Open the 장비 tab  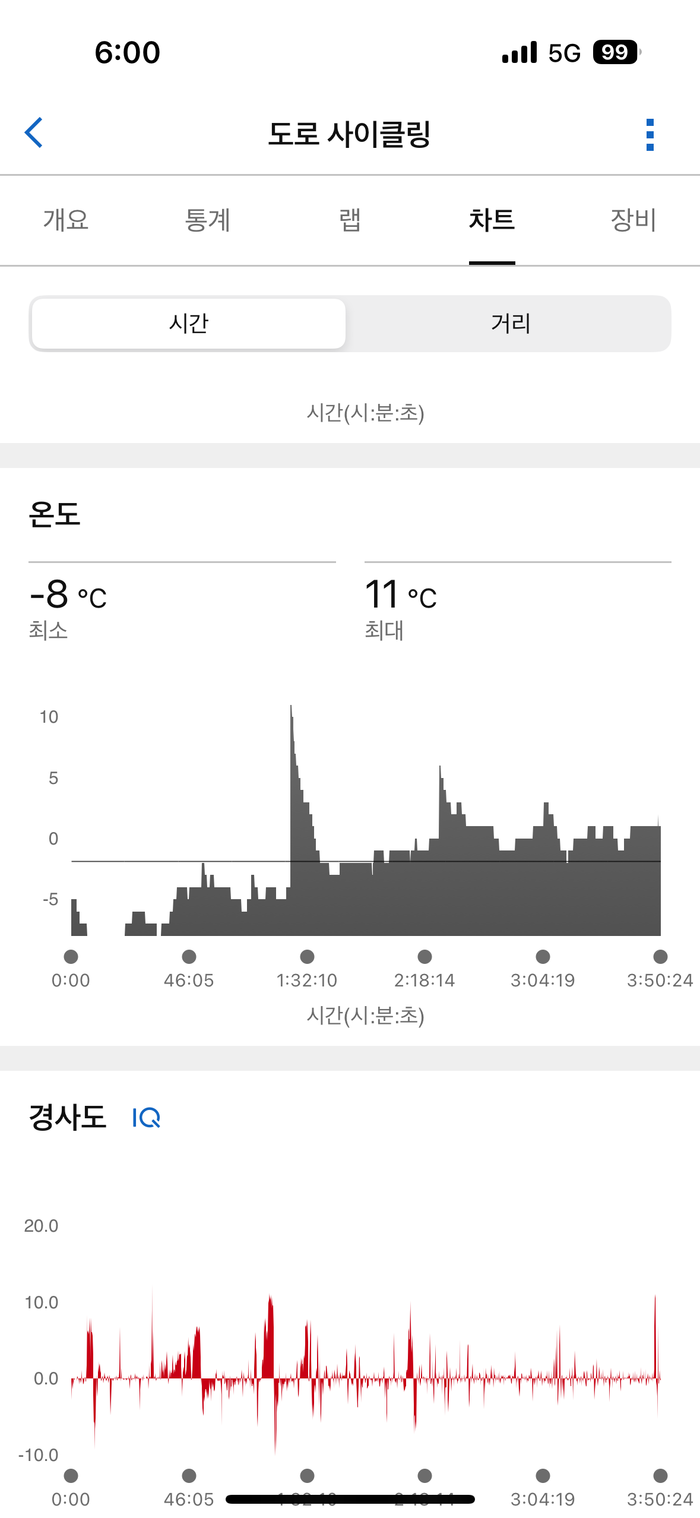click(x=633, y=220)
